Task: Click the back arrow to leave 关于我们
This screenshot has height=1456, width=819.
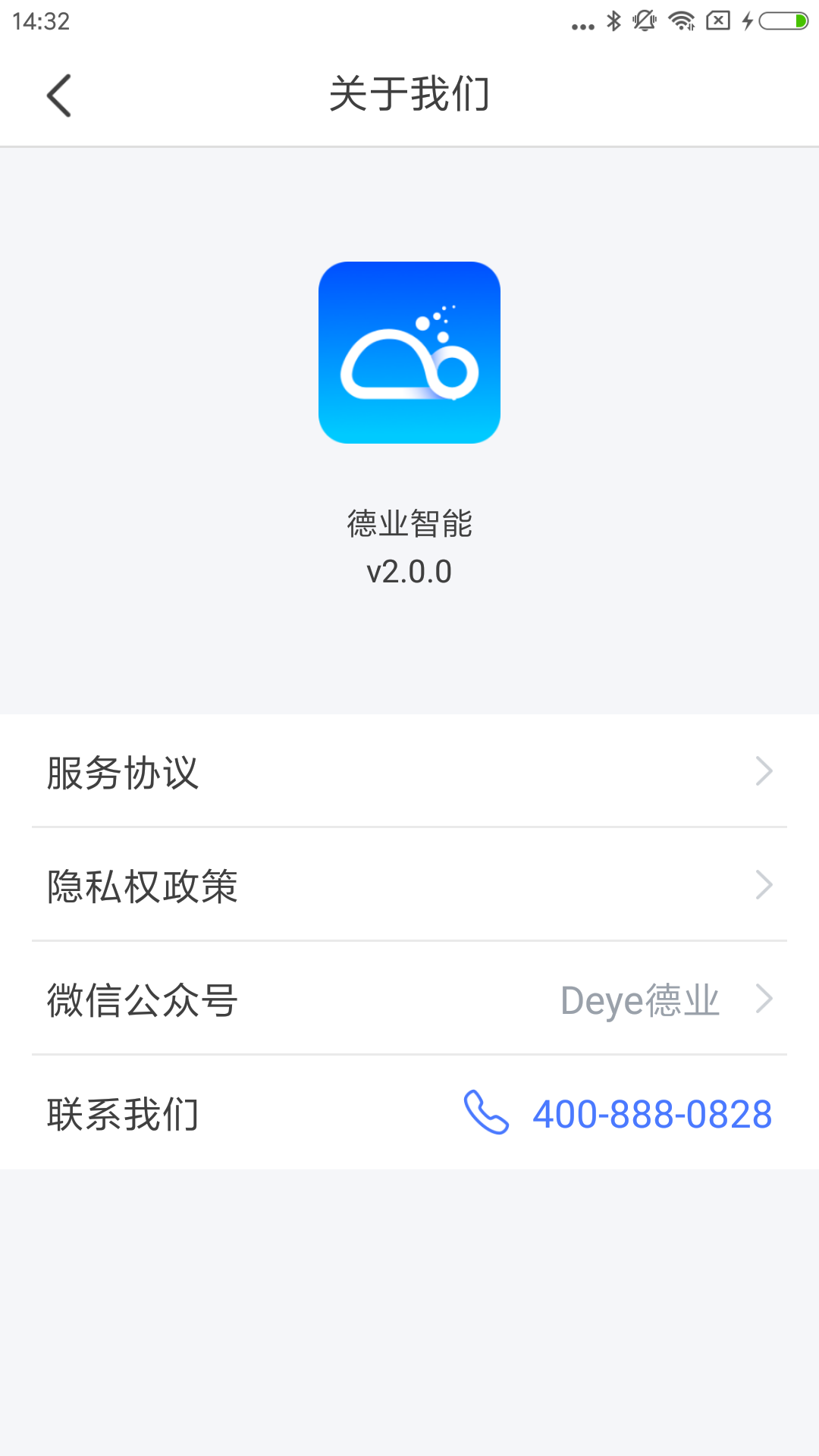Action: click(59, 95)
